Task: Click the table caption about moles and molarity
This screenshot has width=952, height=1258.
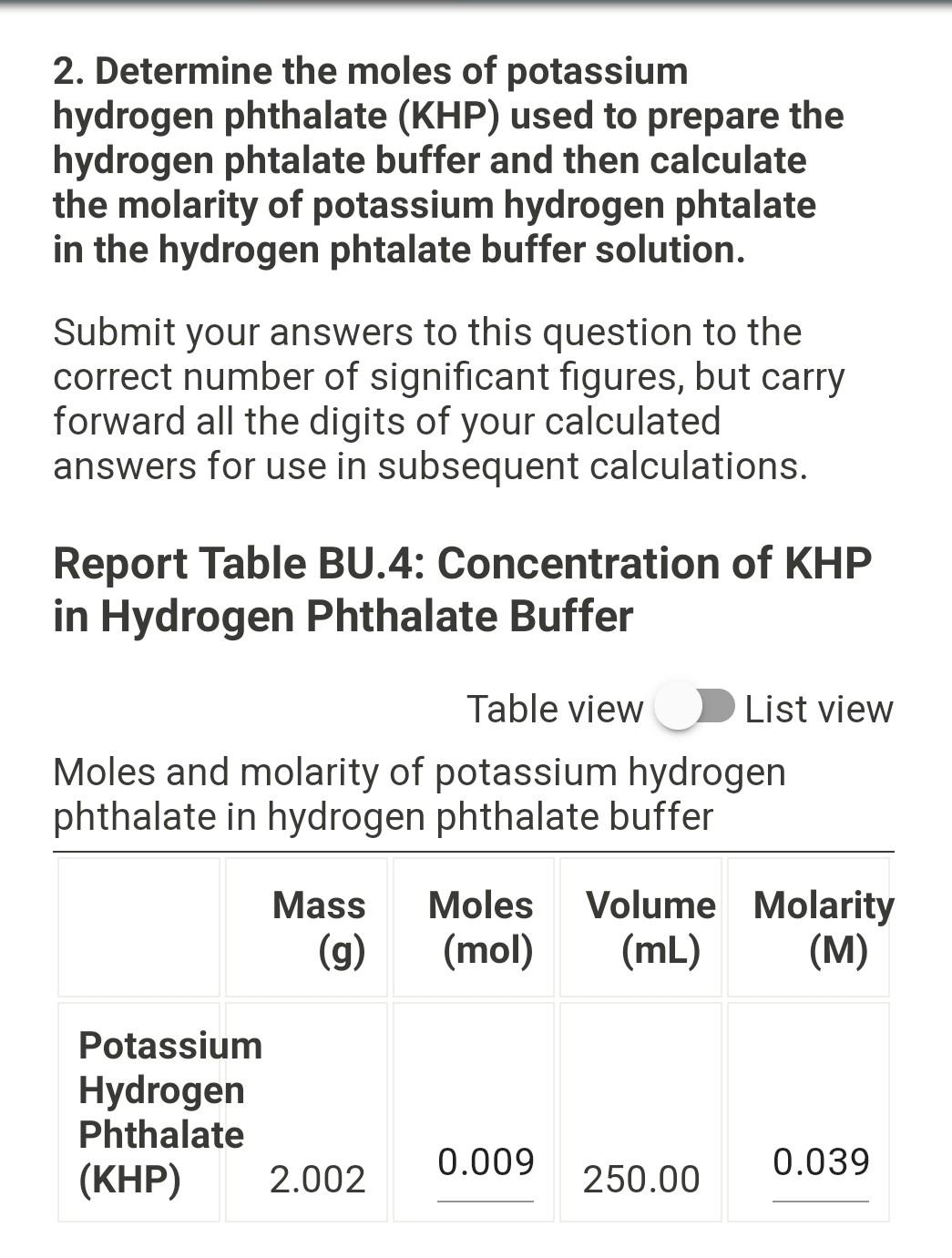Action: [421, 793]
